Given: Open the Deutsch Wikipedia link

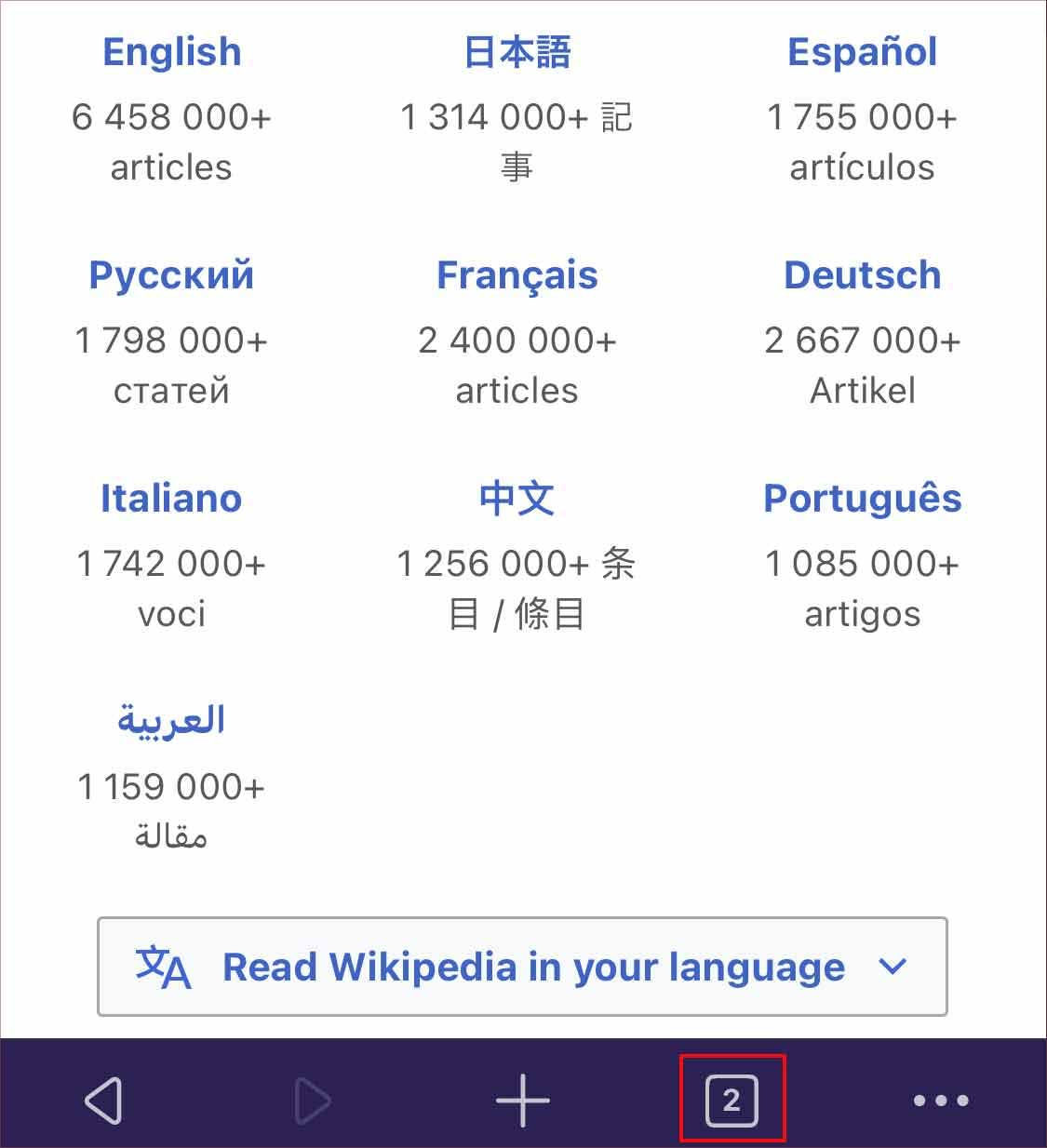Looking at the screenshot, I should 862,275.
